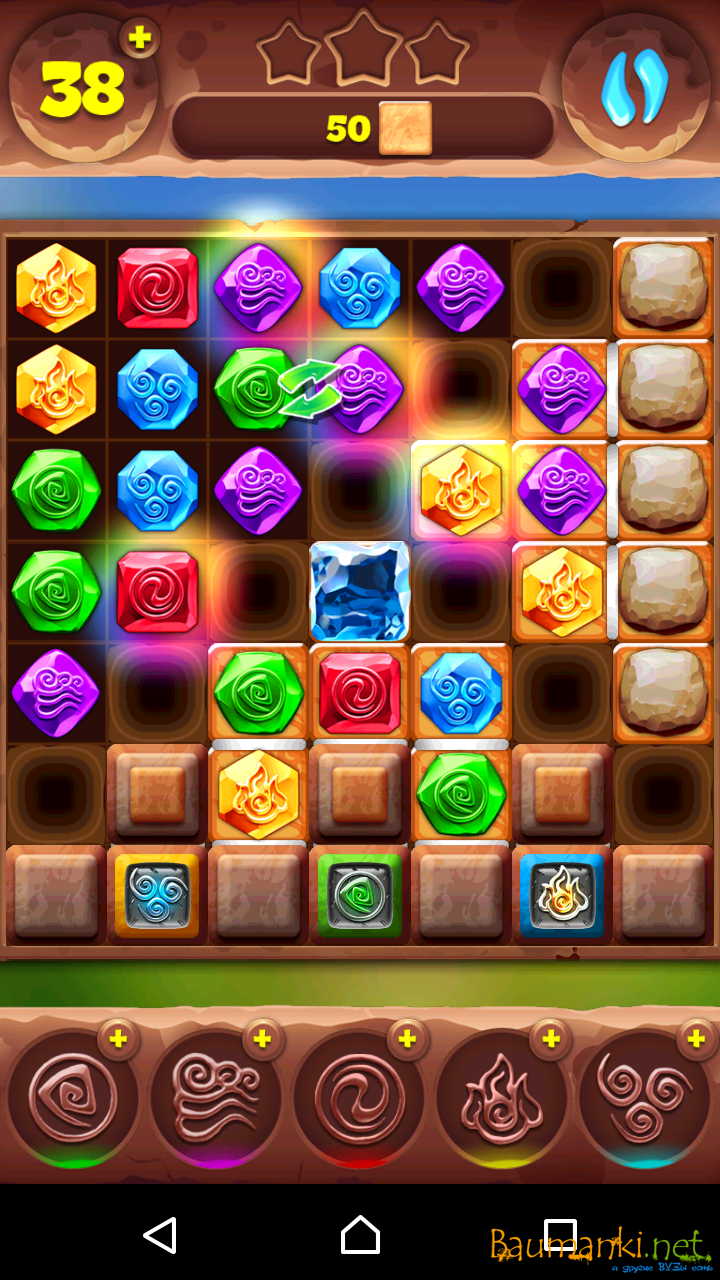Tap the frozen ice block gem
The width and height of the screenshot is (720, 1280).
coord(359,591)
